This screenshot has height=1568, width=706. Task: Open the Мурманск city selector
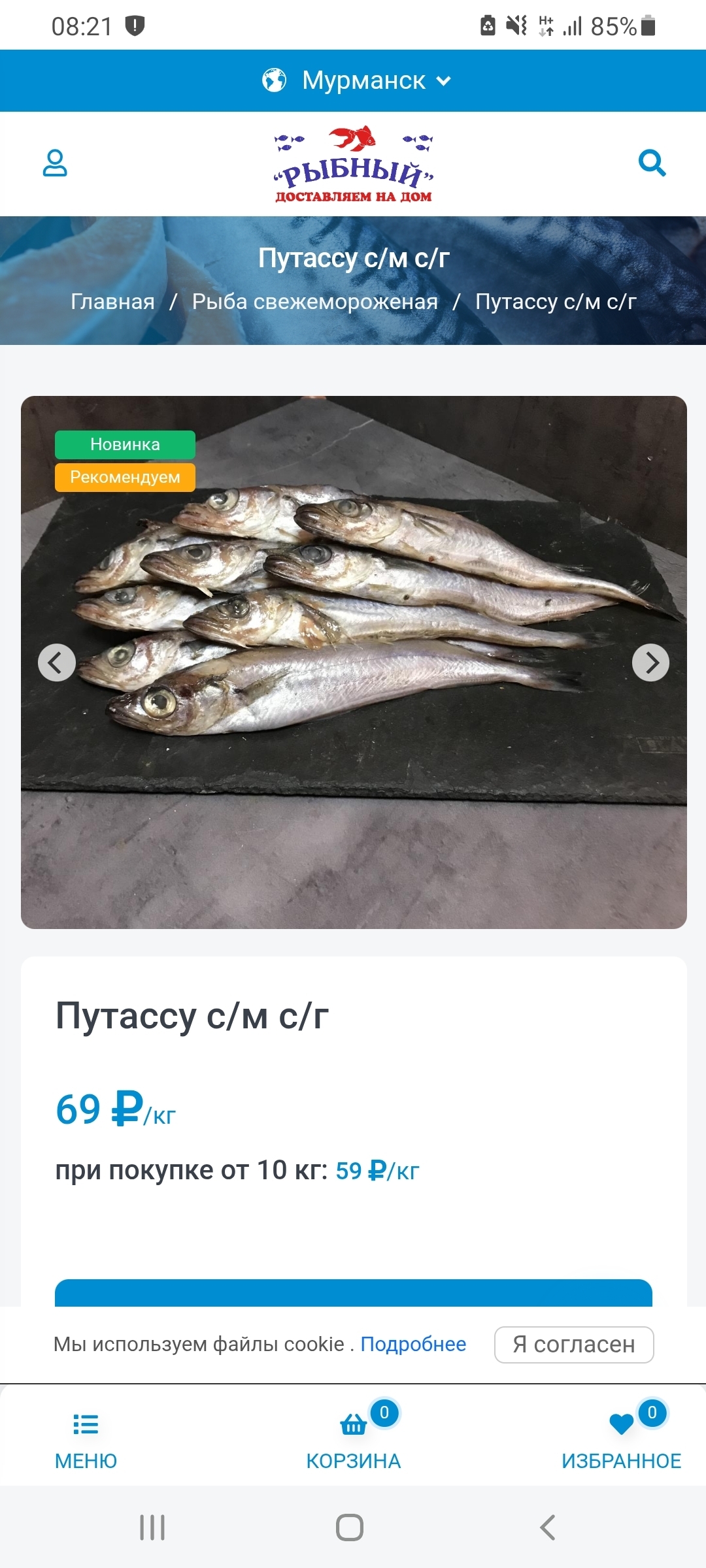coord(357,80)
